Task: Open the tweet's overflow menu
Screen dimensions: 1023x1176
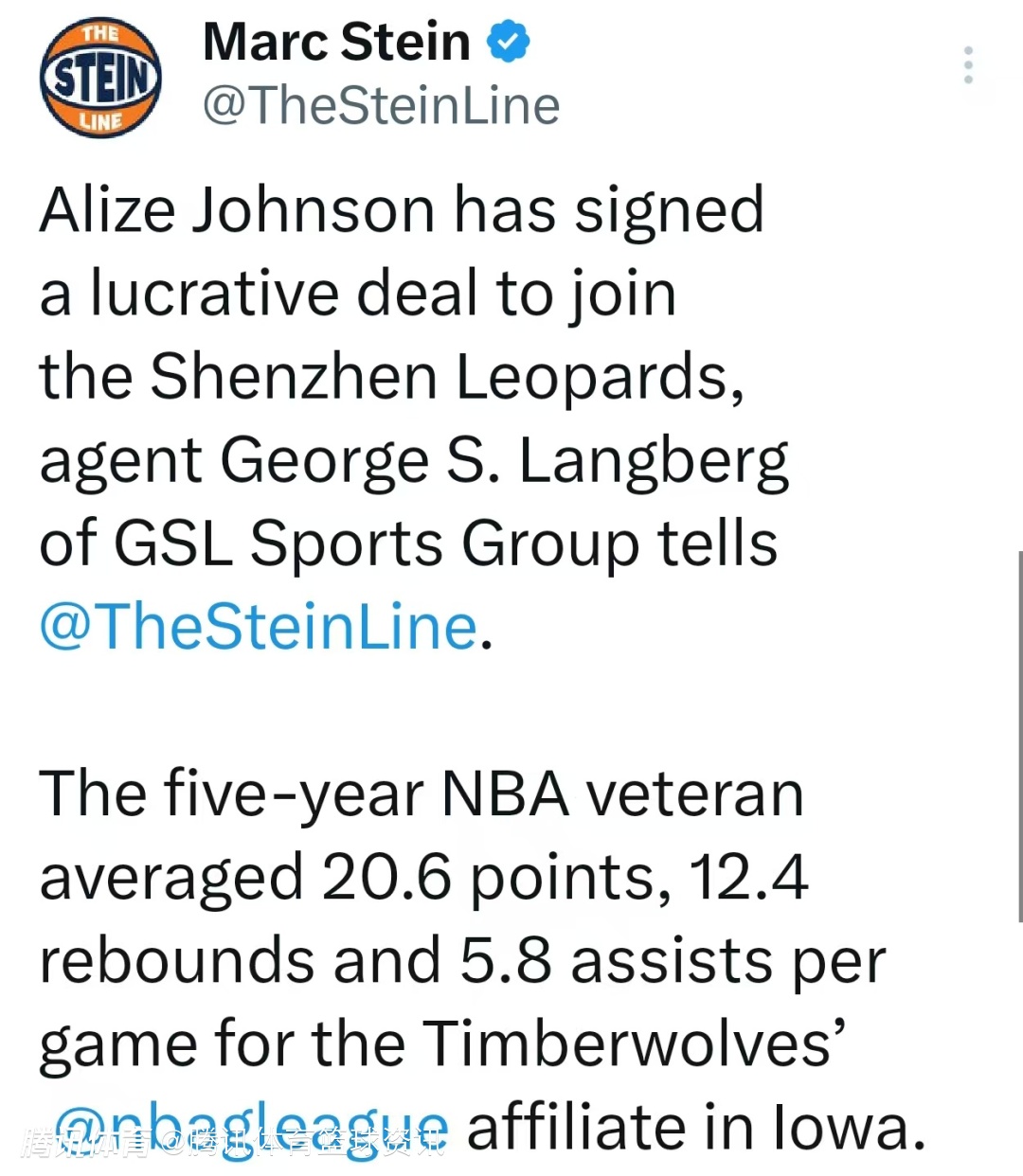Action: (x=967, y=65)
